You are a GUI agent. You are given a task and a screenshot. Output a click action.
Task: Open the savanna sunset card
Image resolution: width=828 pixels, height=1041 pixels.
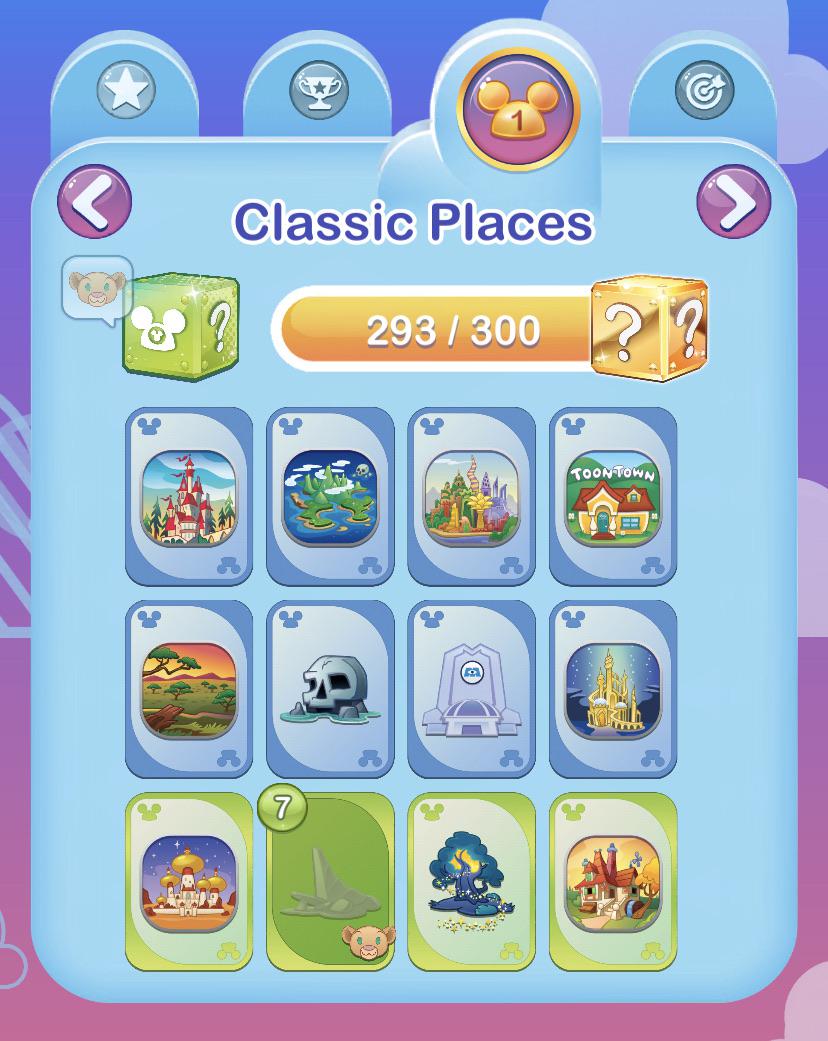(x=189, y=690)
